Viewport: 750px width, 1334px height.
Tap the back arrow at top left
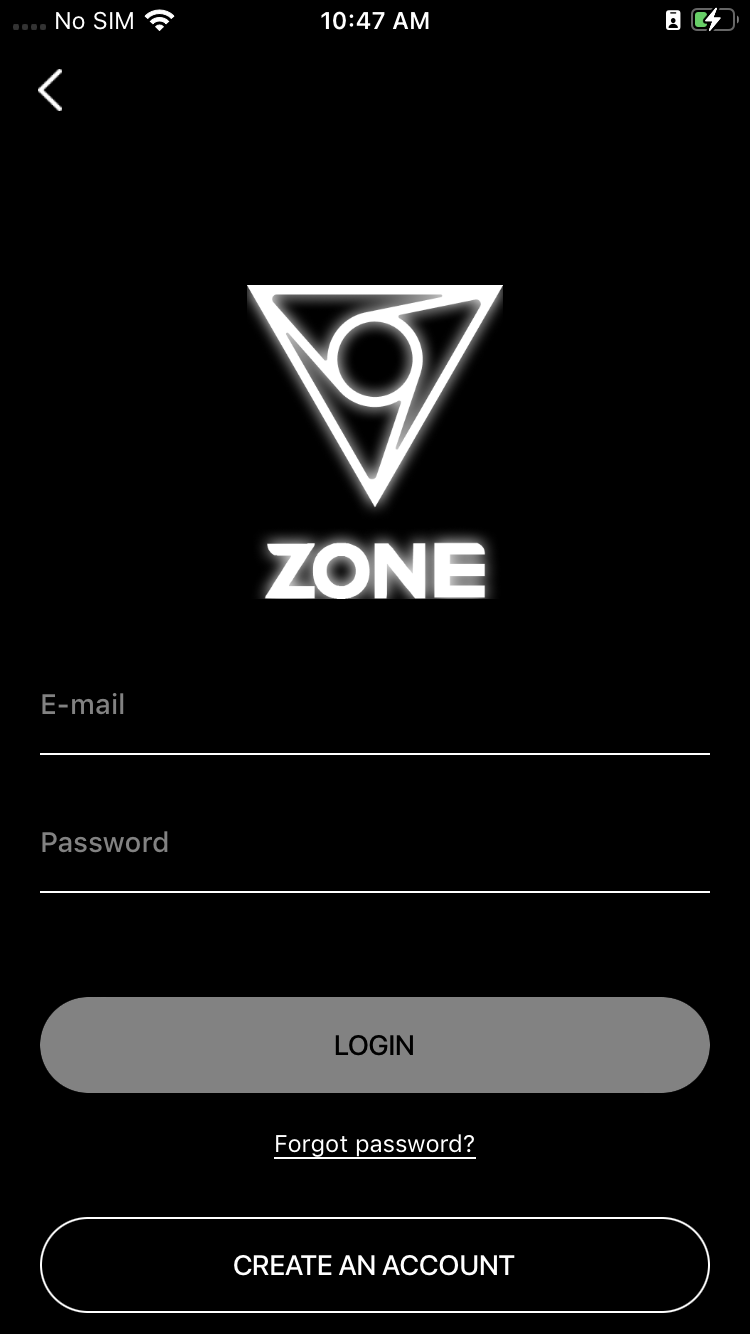coord(50,90)
